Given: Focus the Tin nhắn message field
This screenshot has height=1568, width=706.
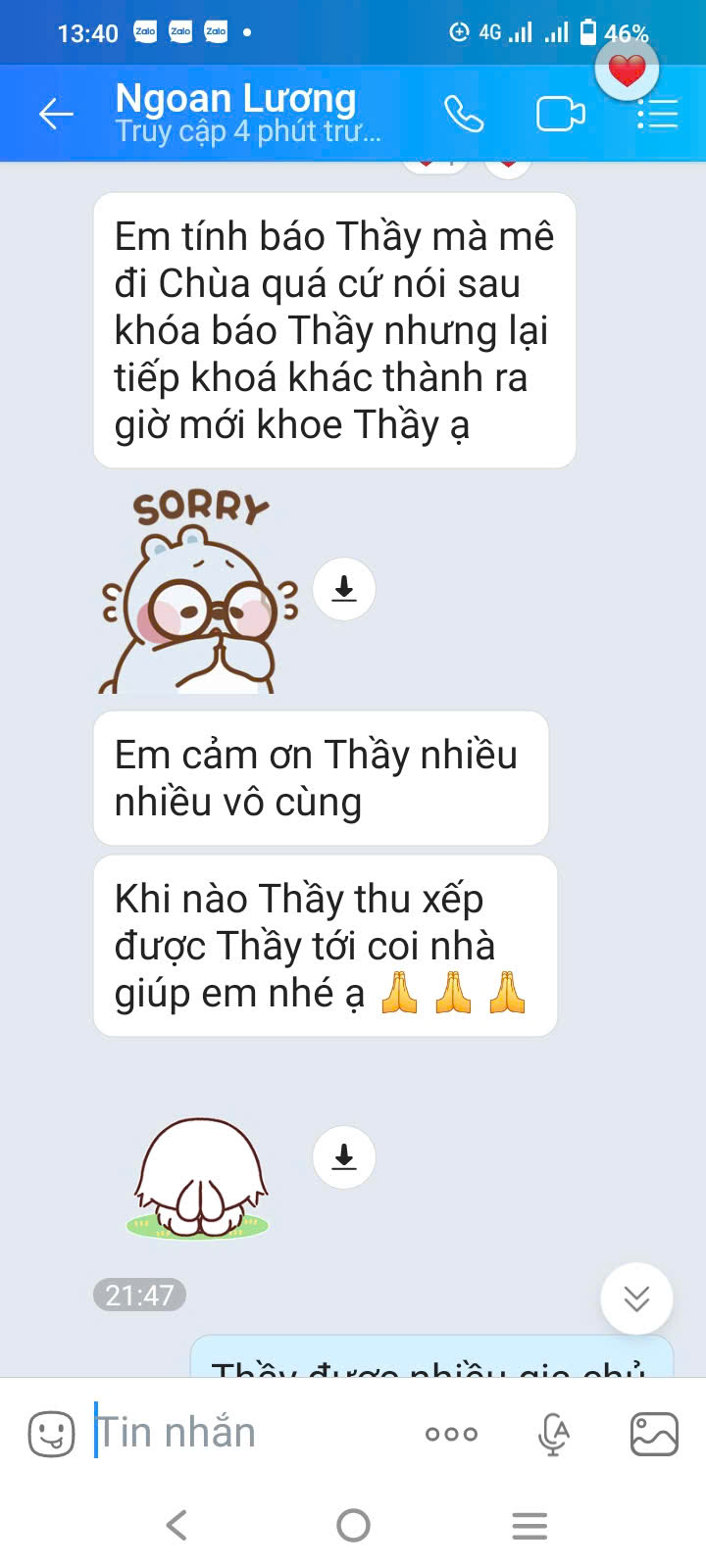Looking at the screenshot, I should (x=245, y=1433).
